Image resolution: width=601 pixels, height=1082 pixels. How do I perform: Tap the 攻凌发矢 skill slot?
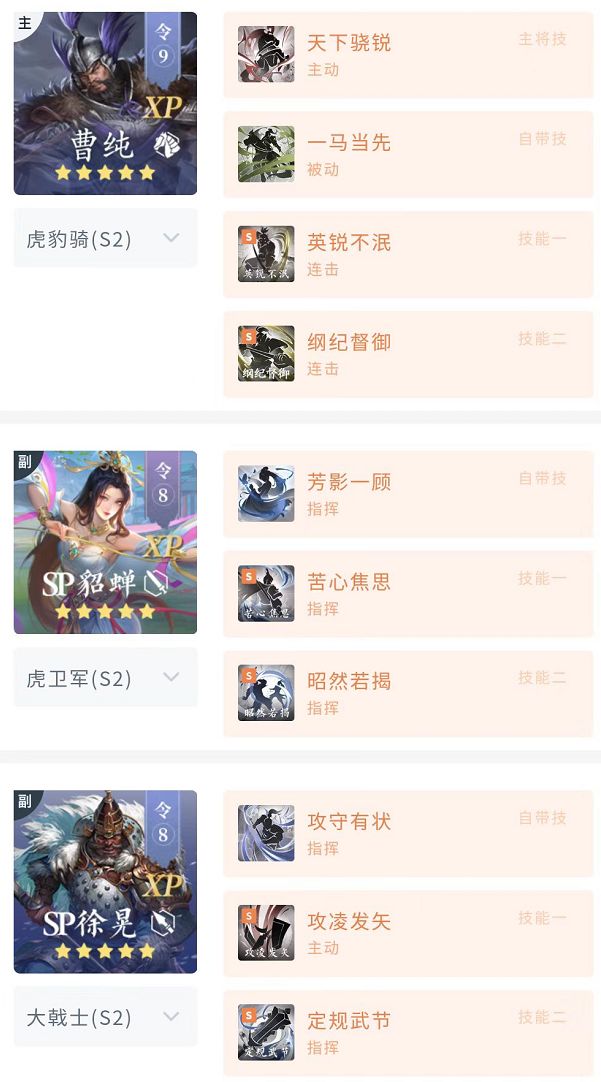[x=407, y=933]
